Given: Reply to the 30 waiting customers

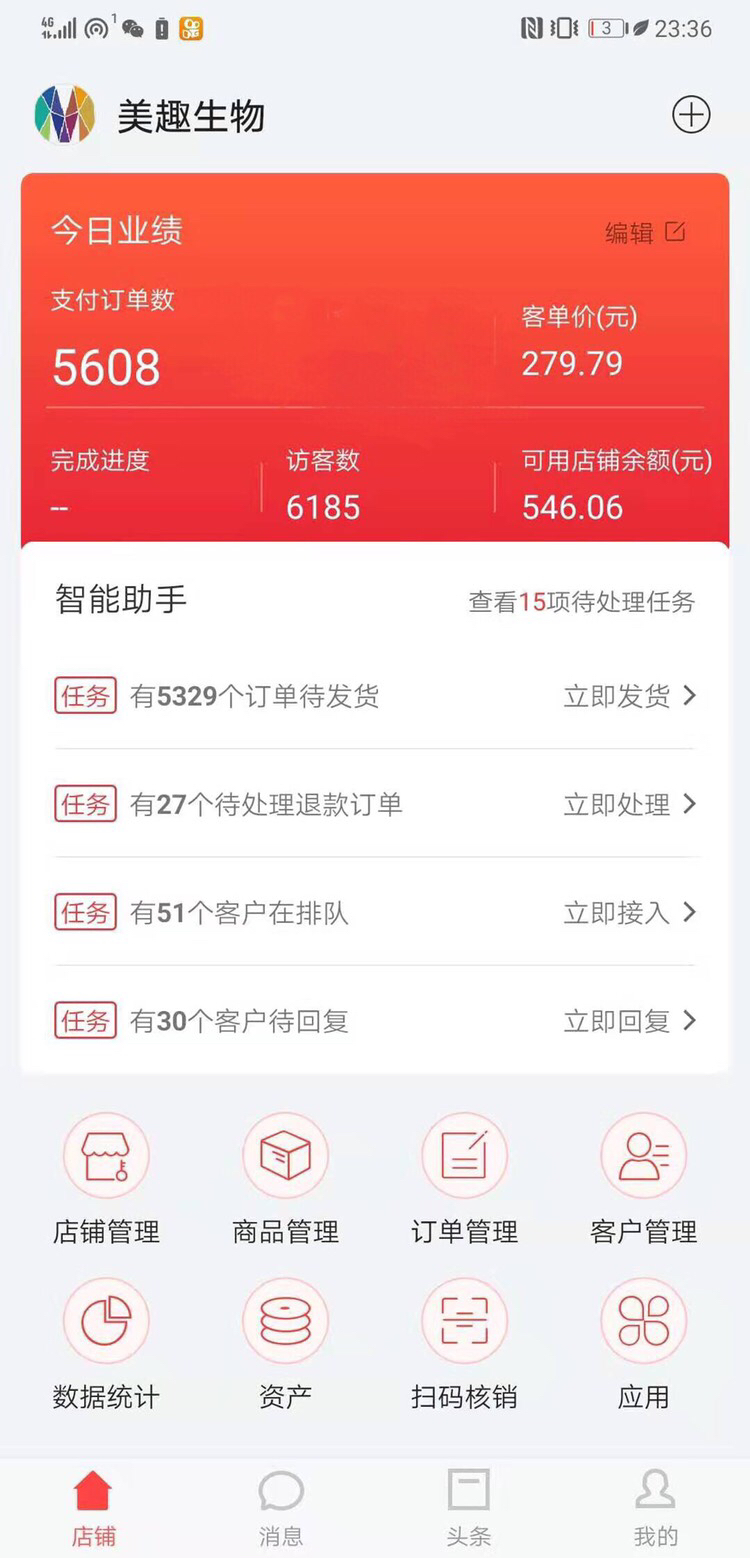Looking at the screenshot, I should pyautogui.click(x=629, y=1021).
